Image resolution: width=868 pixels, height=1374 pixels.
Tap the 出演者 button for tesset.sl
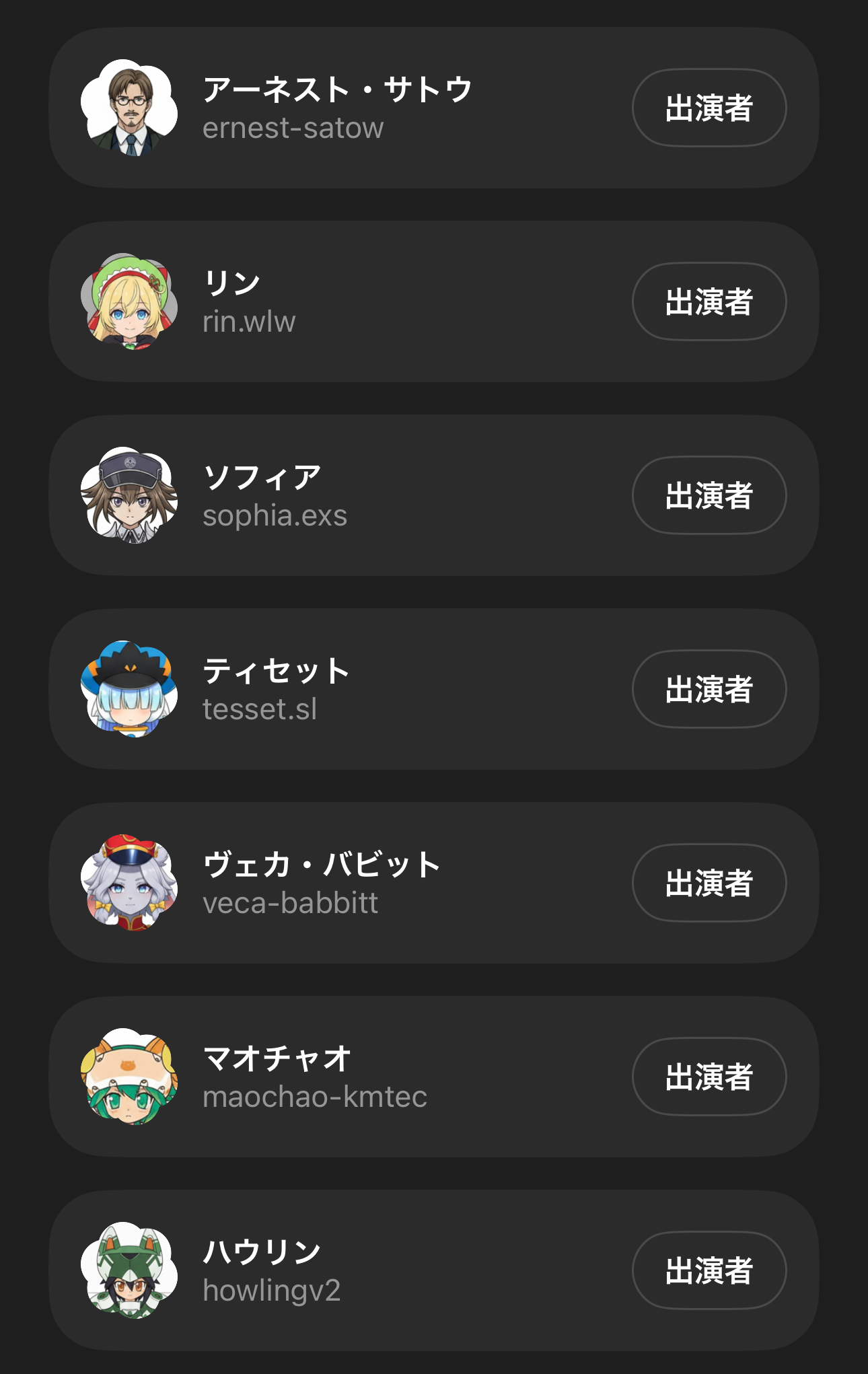point(709,689)
